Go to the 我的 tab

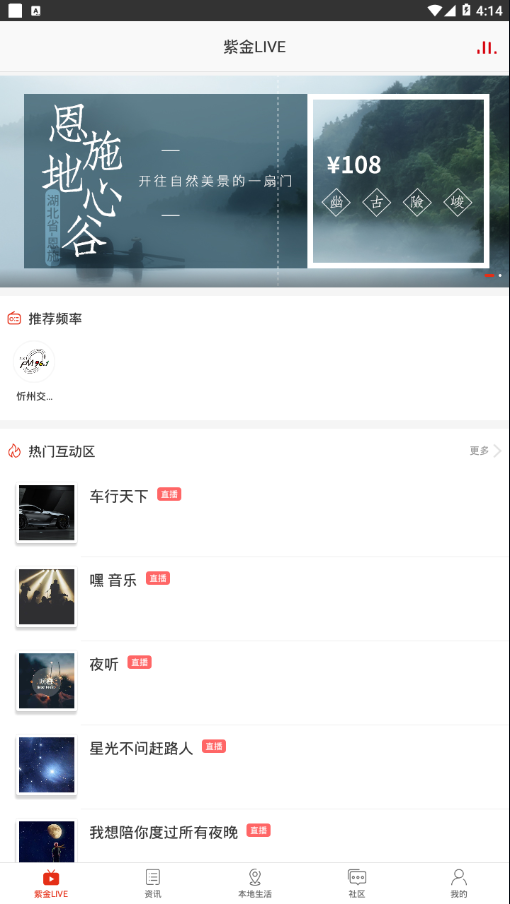click(x=459, y=883)
